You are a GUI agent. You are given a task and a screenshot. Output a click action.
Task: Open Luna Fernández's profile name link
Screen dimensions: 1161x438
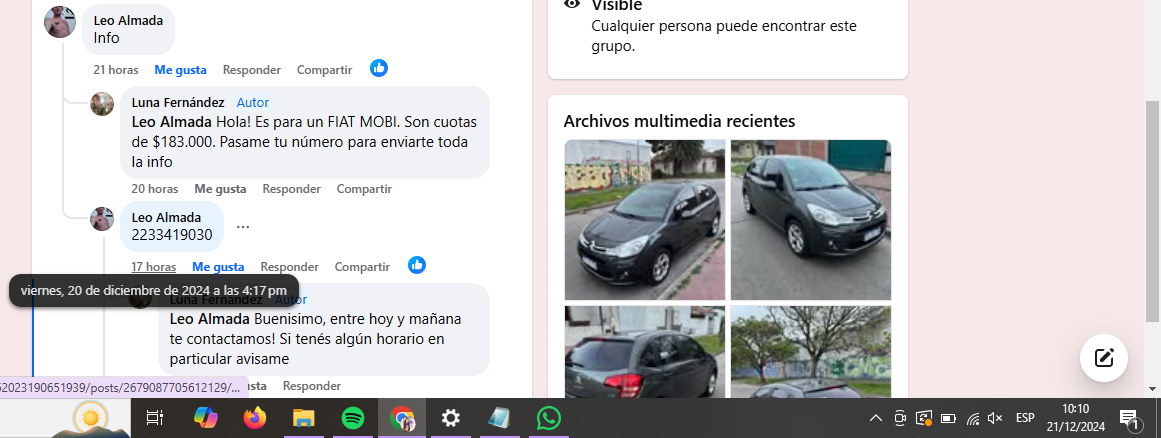click(x=176, y=102)
